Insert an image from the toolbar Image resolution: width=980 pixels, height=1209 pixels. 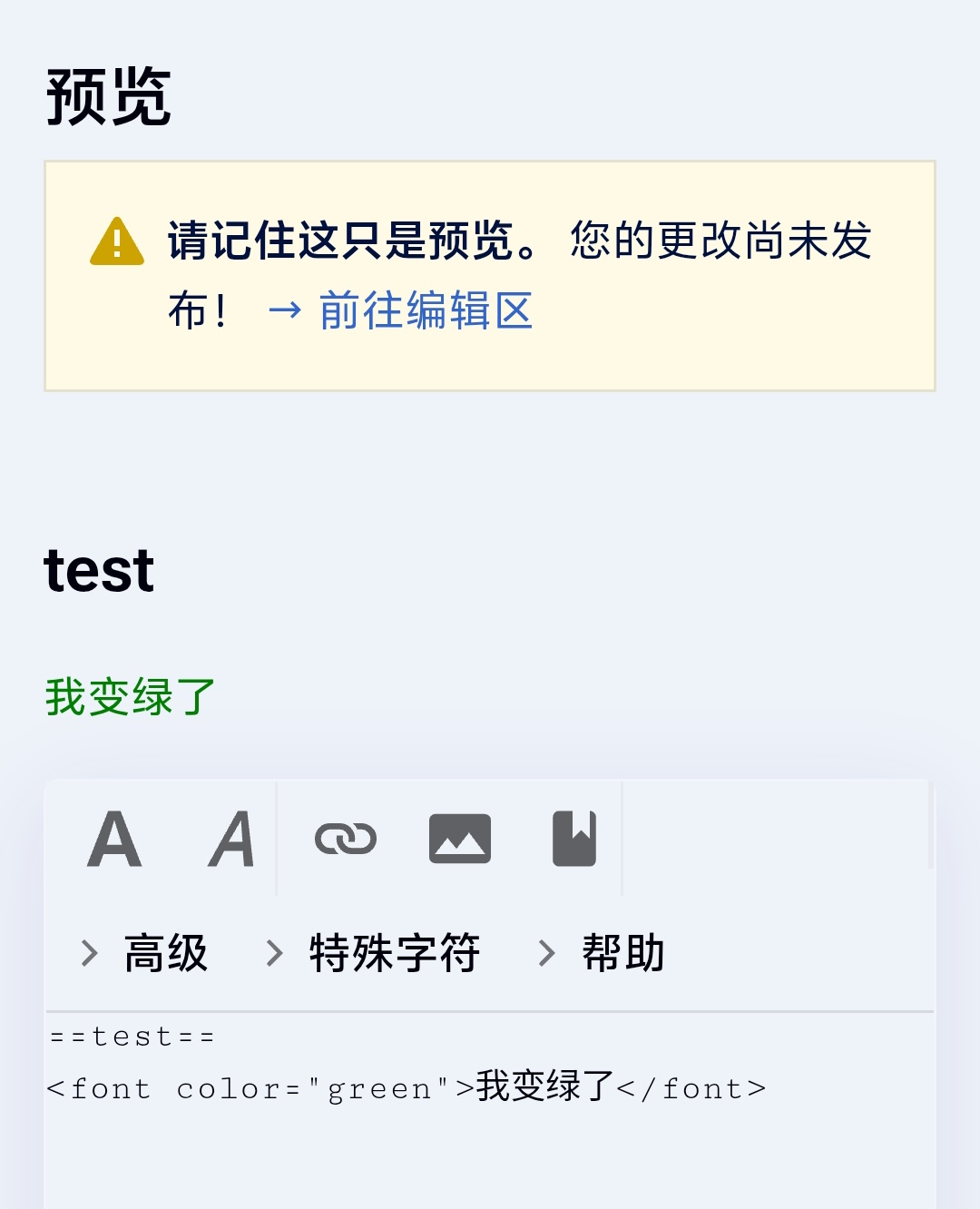click(x=460, y=839)
